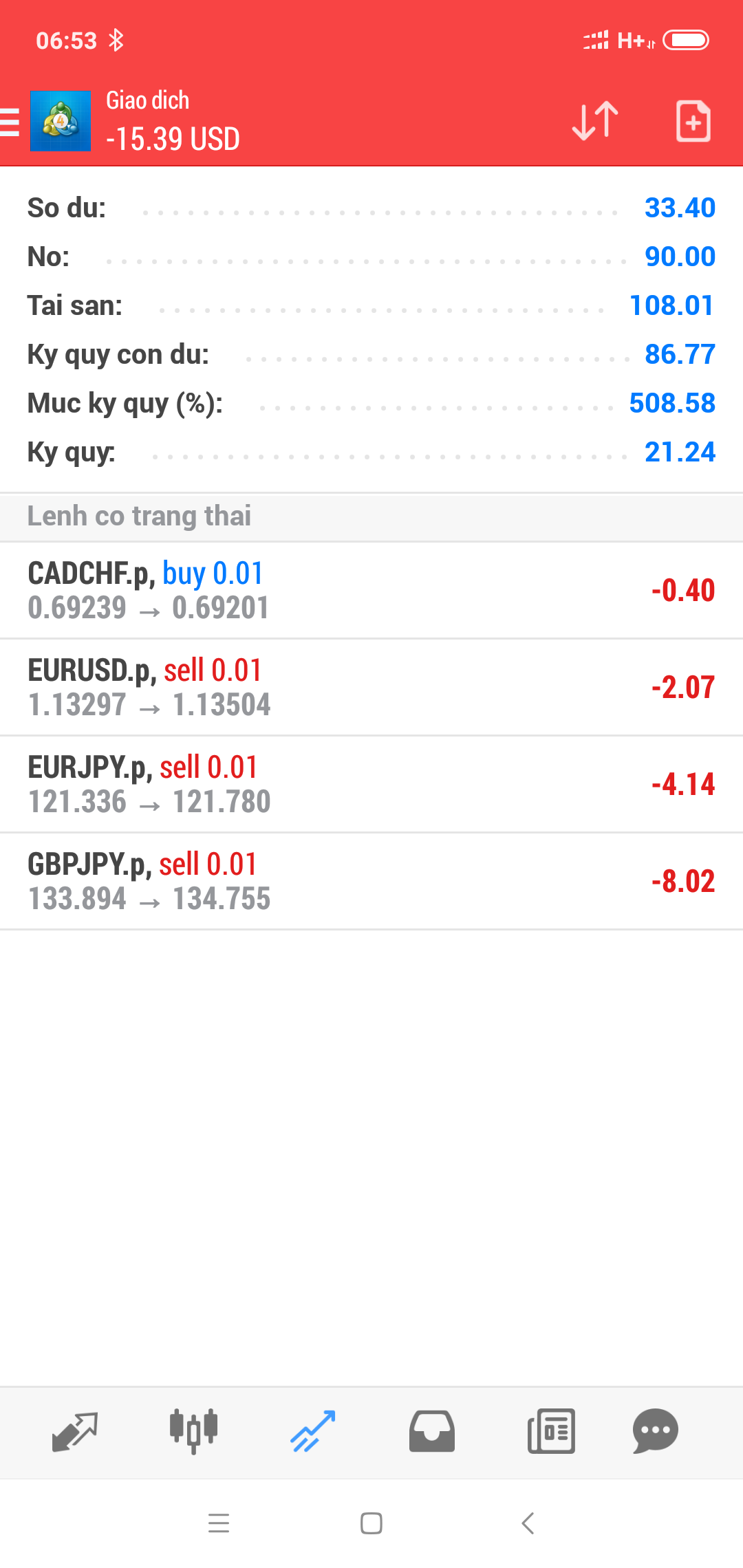Select the EURJPY.p sell position
743x1568 pixels.
pyautogui.click(x=371, y=785)
